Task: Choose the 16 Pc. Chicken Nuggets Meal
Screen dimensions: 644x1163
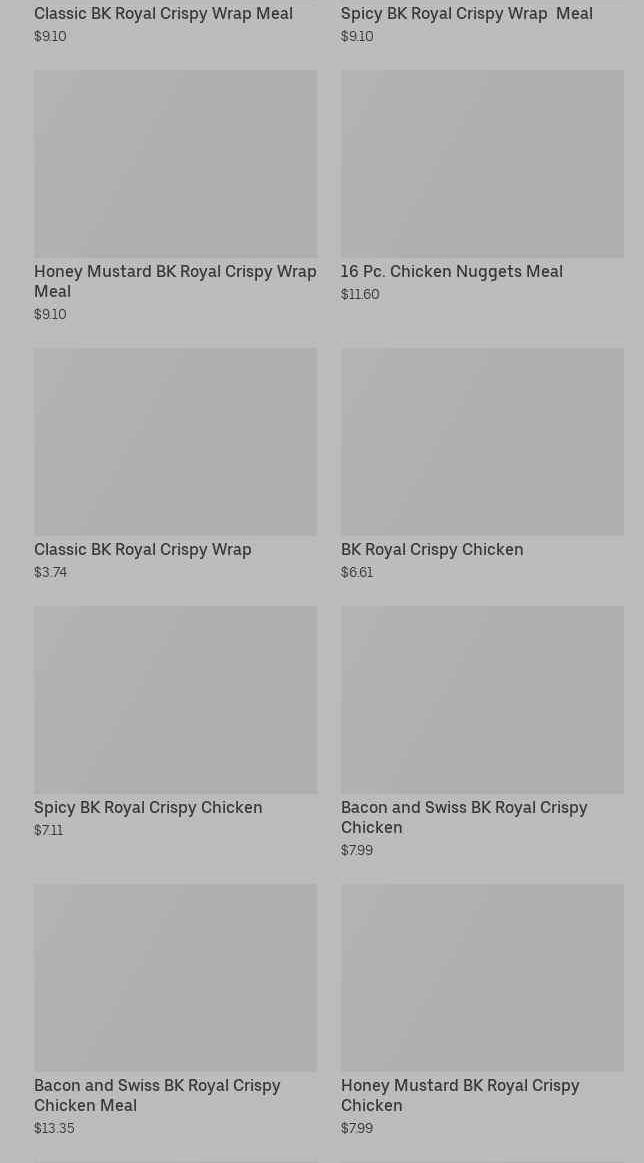Action: point(482,164)
